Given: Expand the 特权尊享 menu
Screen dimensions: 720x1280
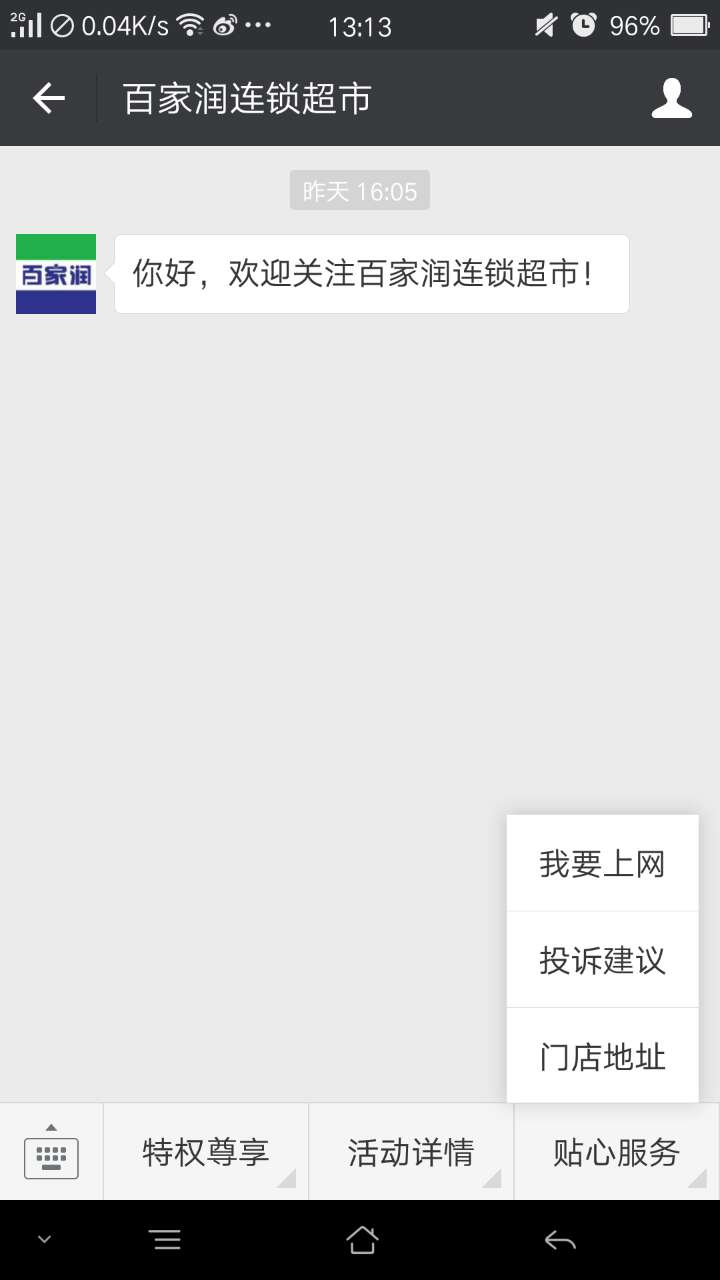Looking at the screenshot, I should pos(206,1152).
